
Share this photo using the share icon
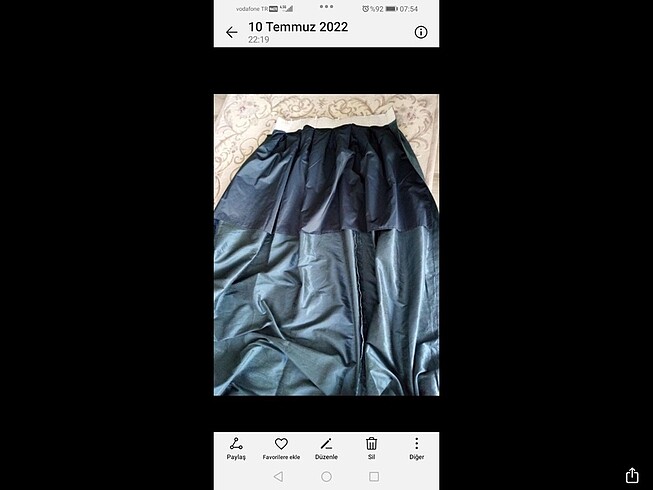[x=236, y=445]
